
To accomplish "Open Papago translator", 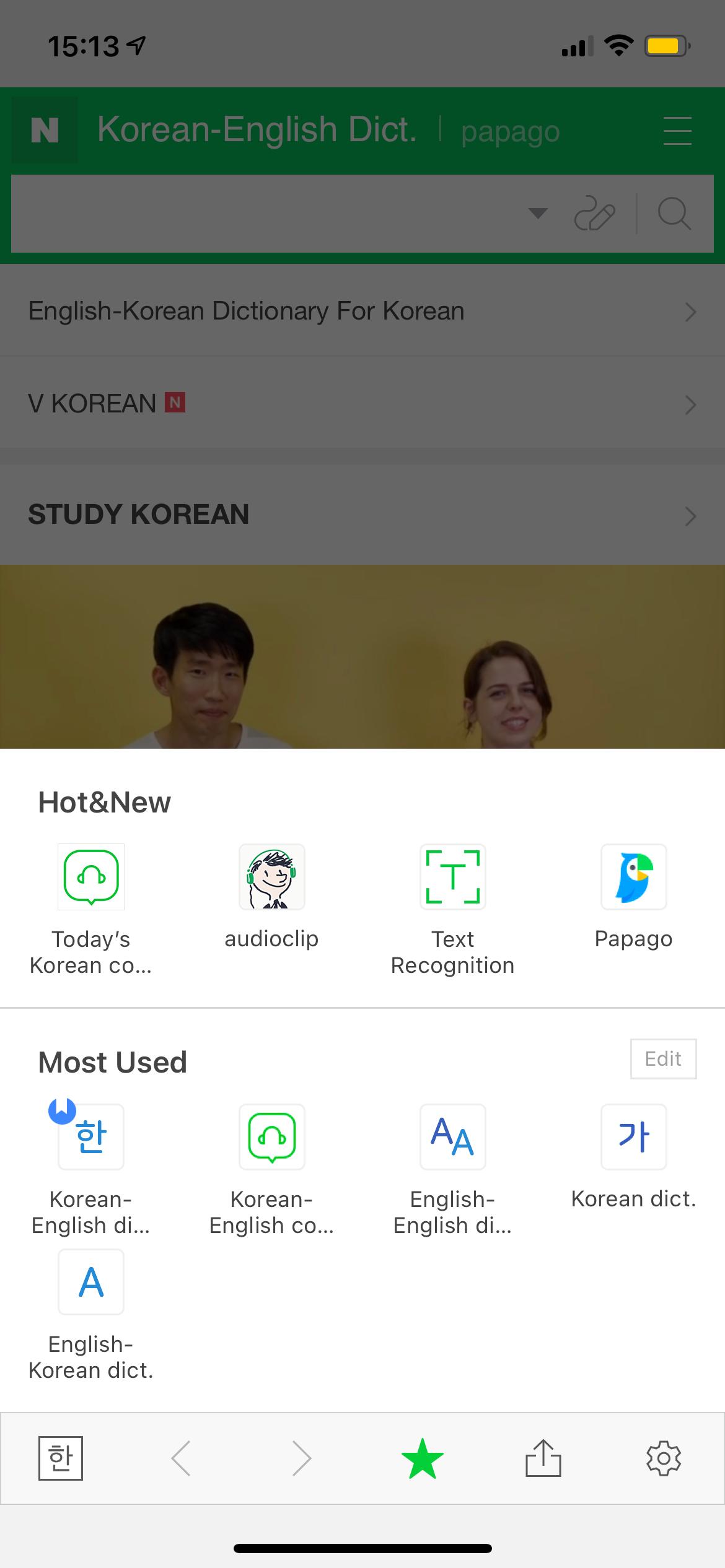I will 633,896.
